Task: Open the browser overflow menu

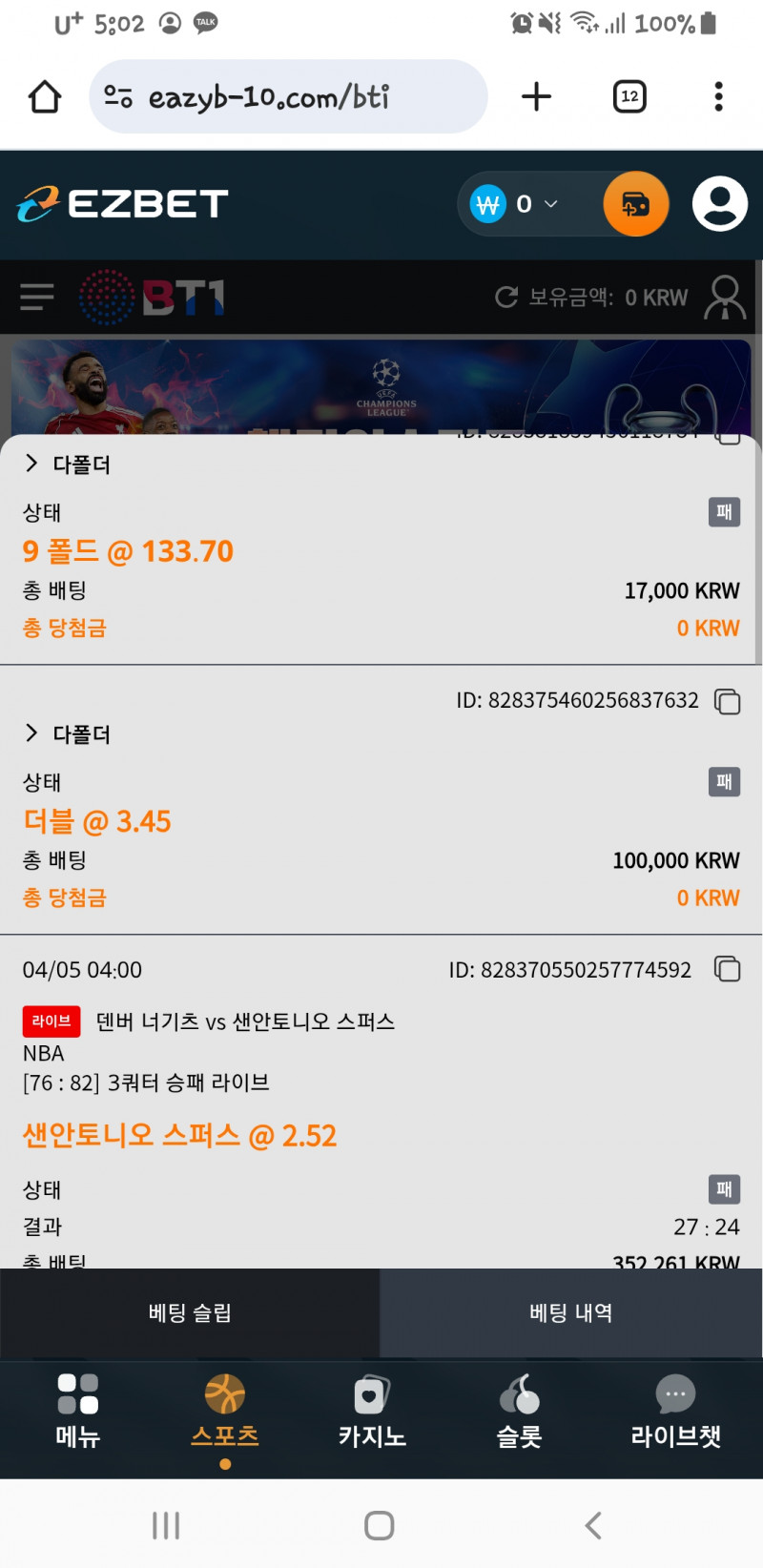Action: pos(719,96)
